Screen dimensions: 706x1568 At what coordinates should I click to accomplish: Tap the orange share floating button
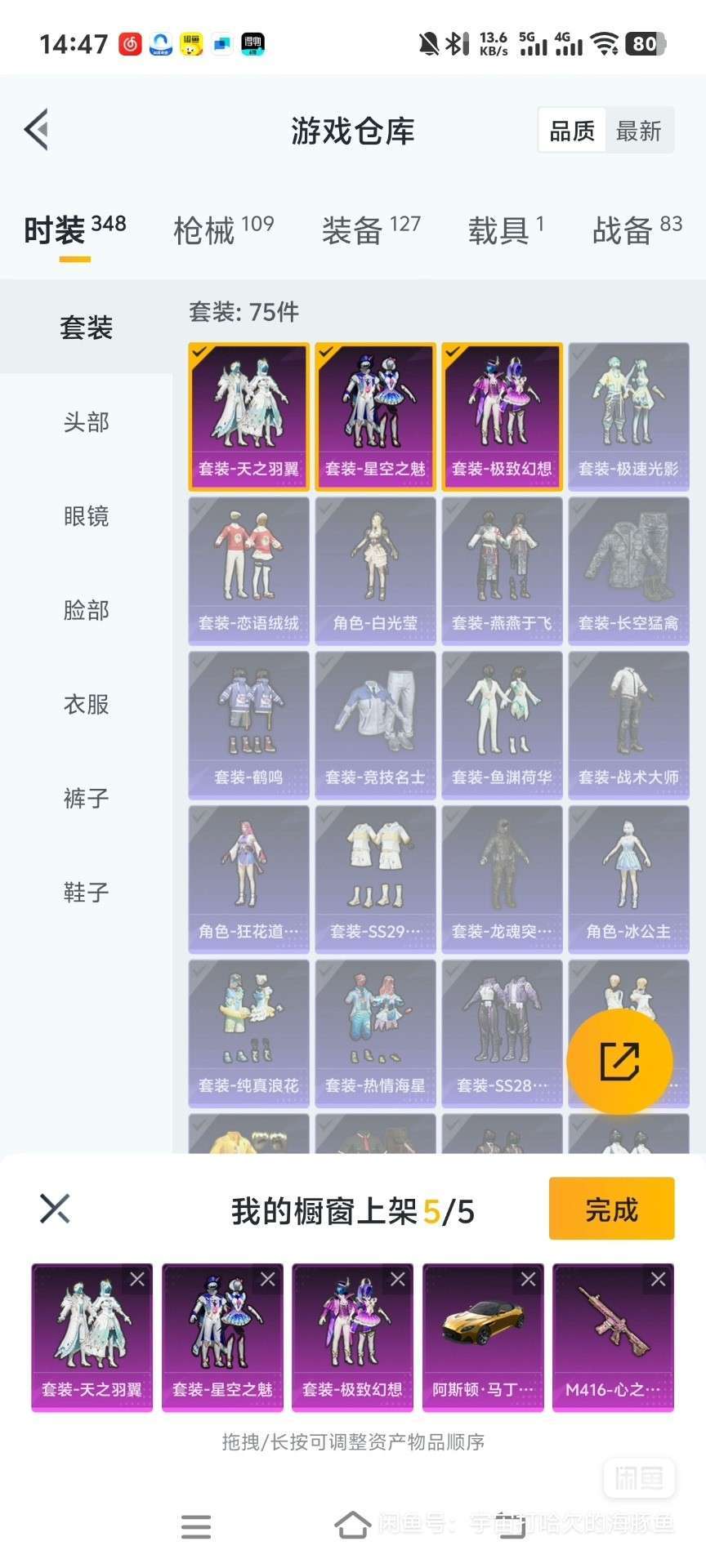(619, 1062)
